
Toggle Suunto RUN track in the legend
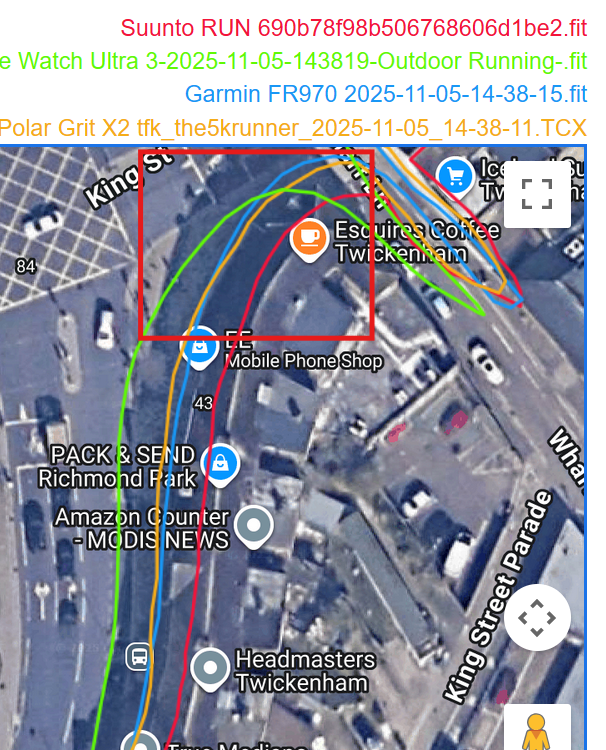pos(353,28)
